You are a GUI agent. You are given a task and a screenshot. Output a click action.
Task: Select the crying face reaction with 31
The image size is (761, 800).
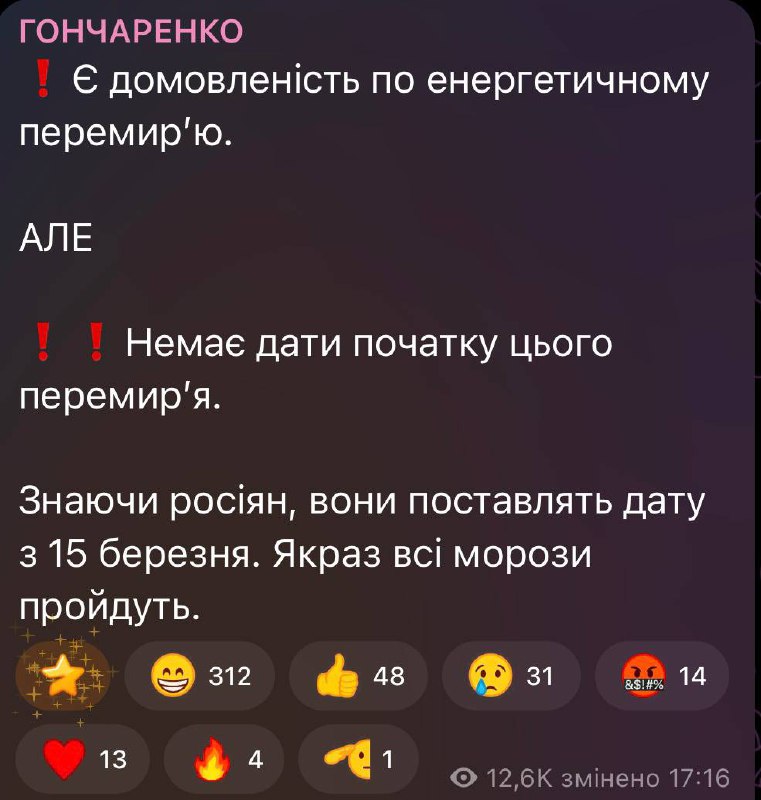509,677
